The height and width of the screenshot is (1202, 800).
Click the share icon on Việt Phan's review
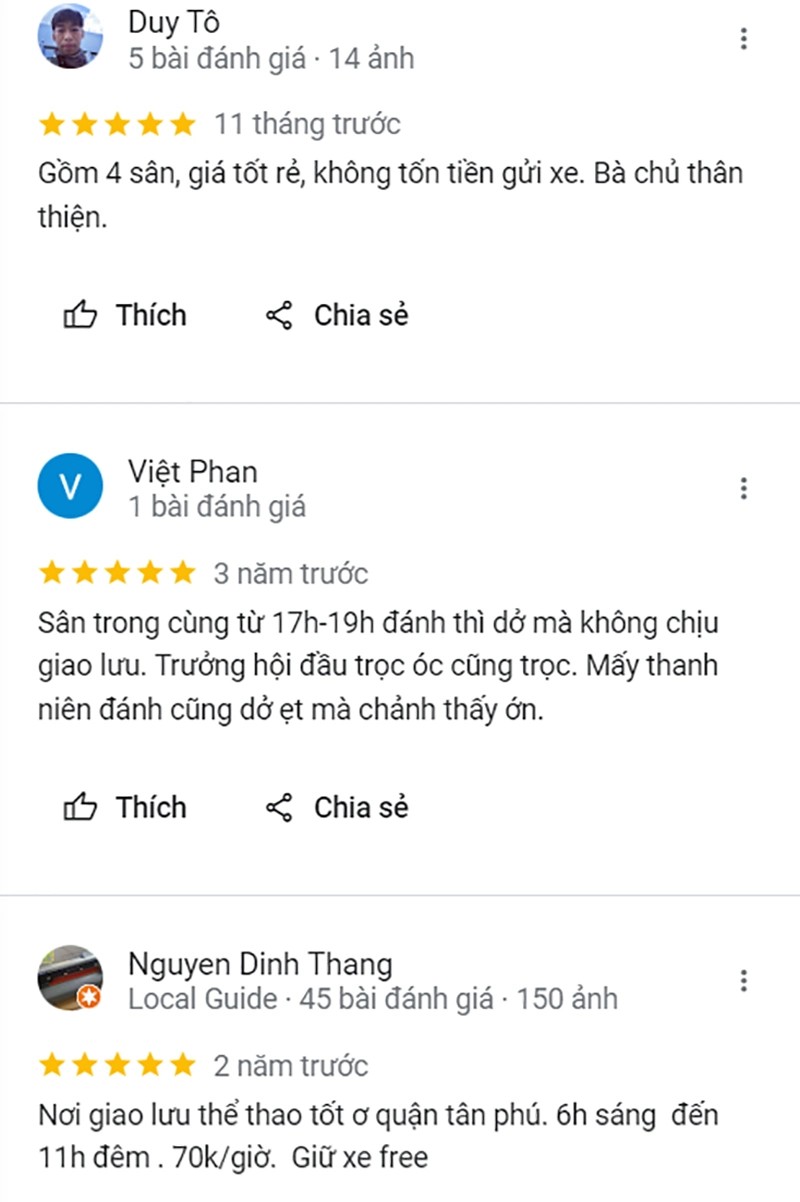click(x=280, y=807)
